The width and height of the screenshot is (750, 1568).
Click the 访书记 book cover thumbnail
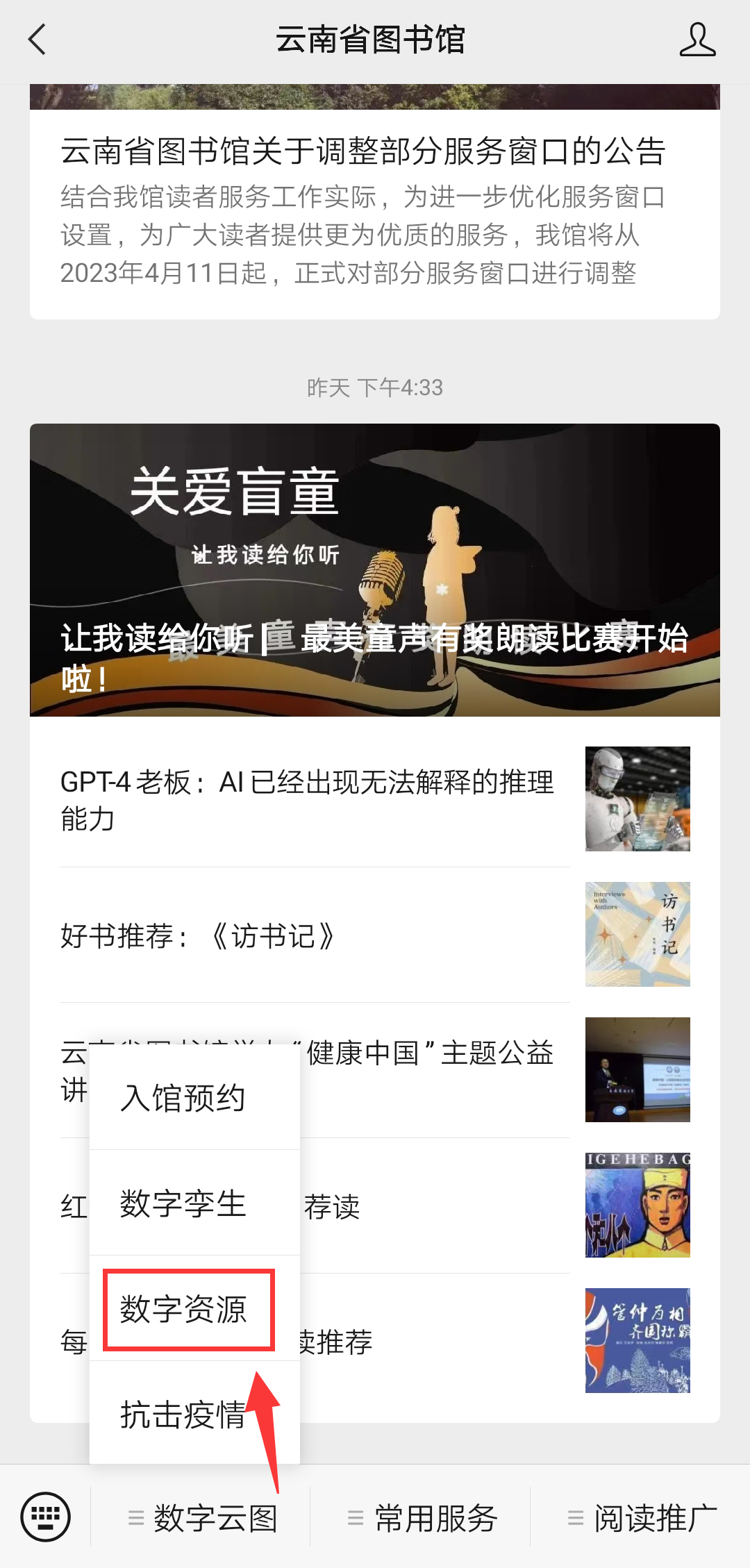(x=637, y=934)
